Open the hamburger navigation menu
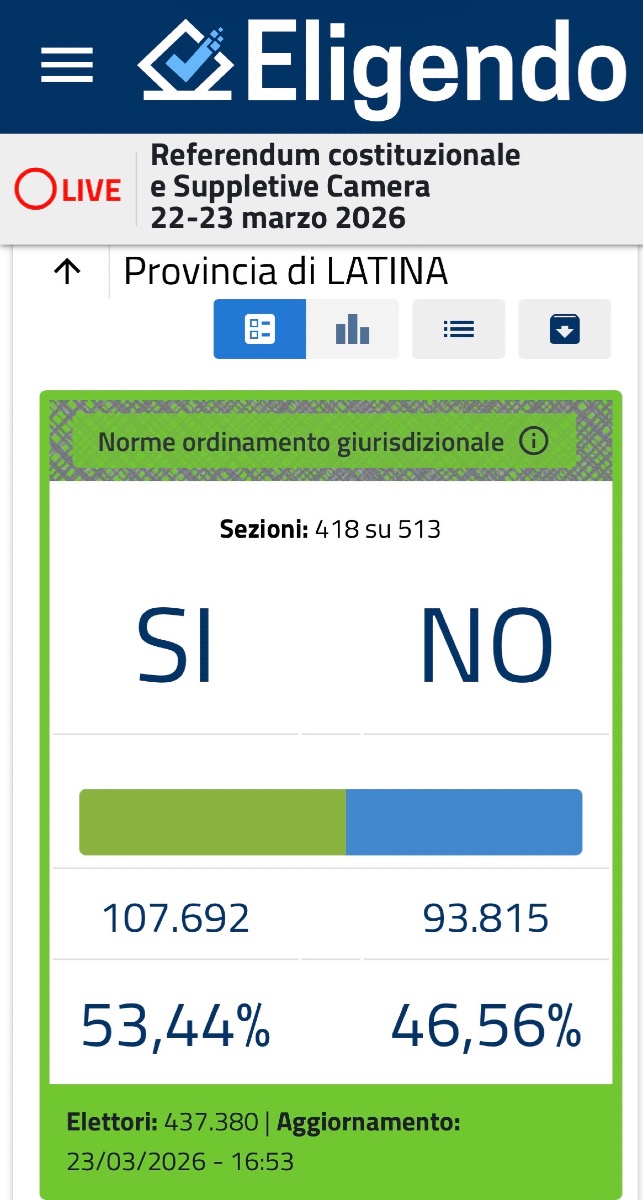This screenshot has height=1200, width=643. (67, 66)
